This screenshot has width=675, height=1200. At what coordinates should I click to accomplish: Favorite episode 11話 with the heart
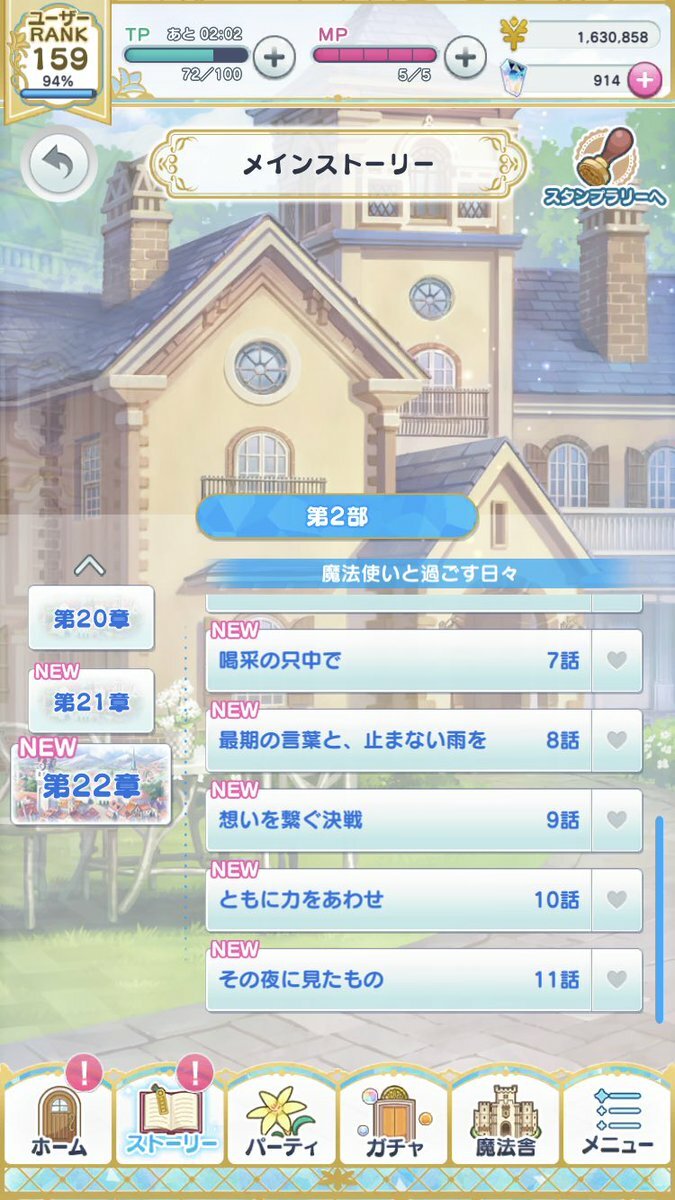617,979
